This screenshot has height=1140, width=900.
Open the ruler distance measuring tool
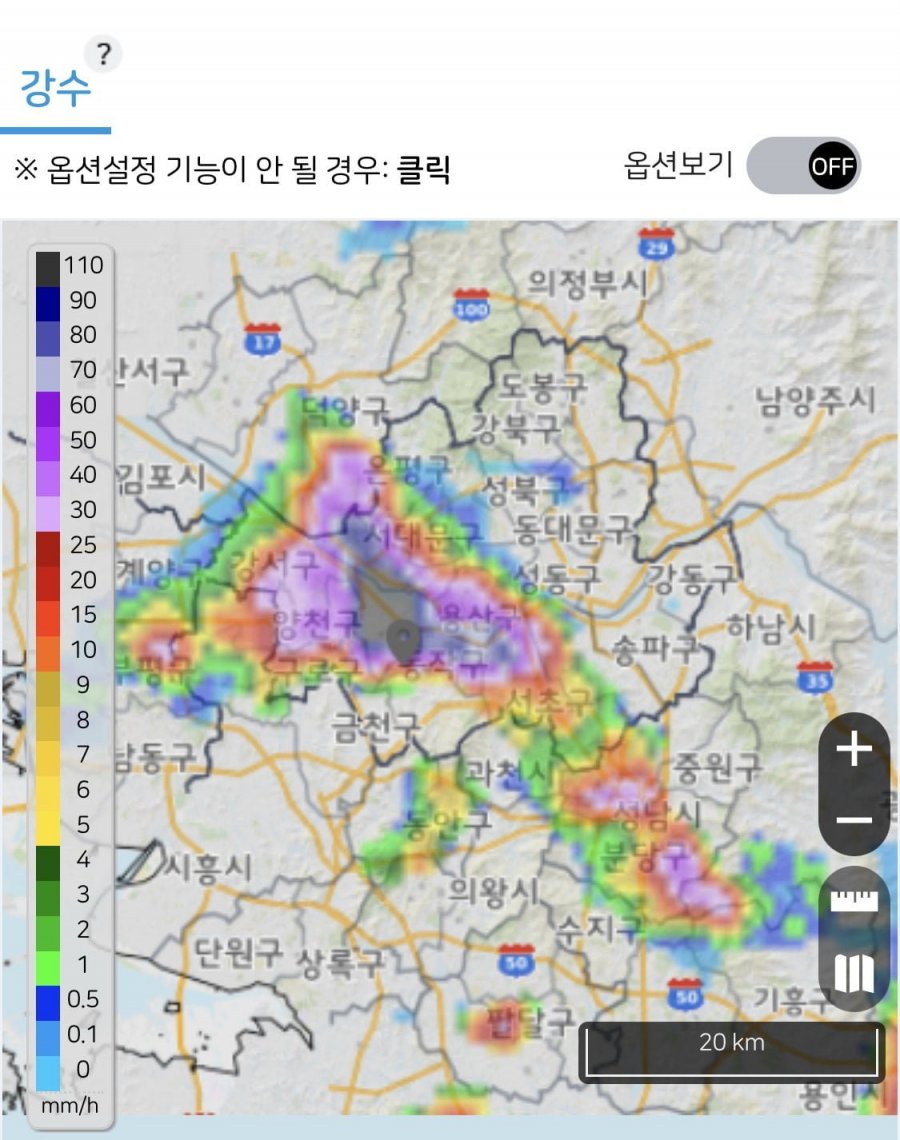[853, 900]
